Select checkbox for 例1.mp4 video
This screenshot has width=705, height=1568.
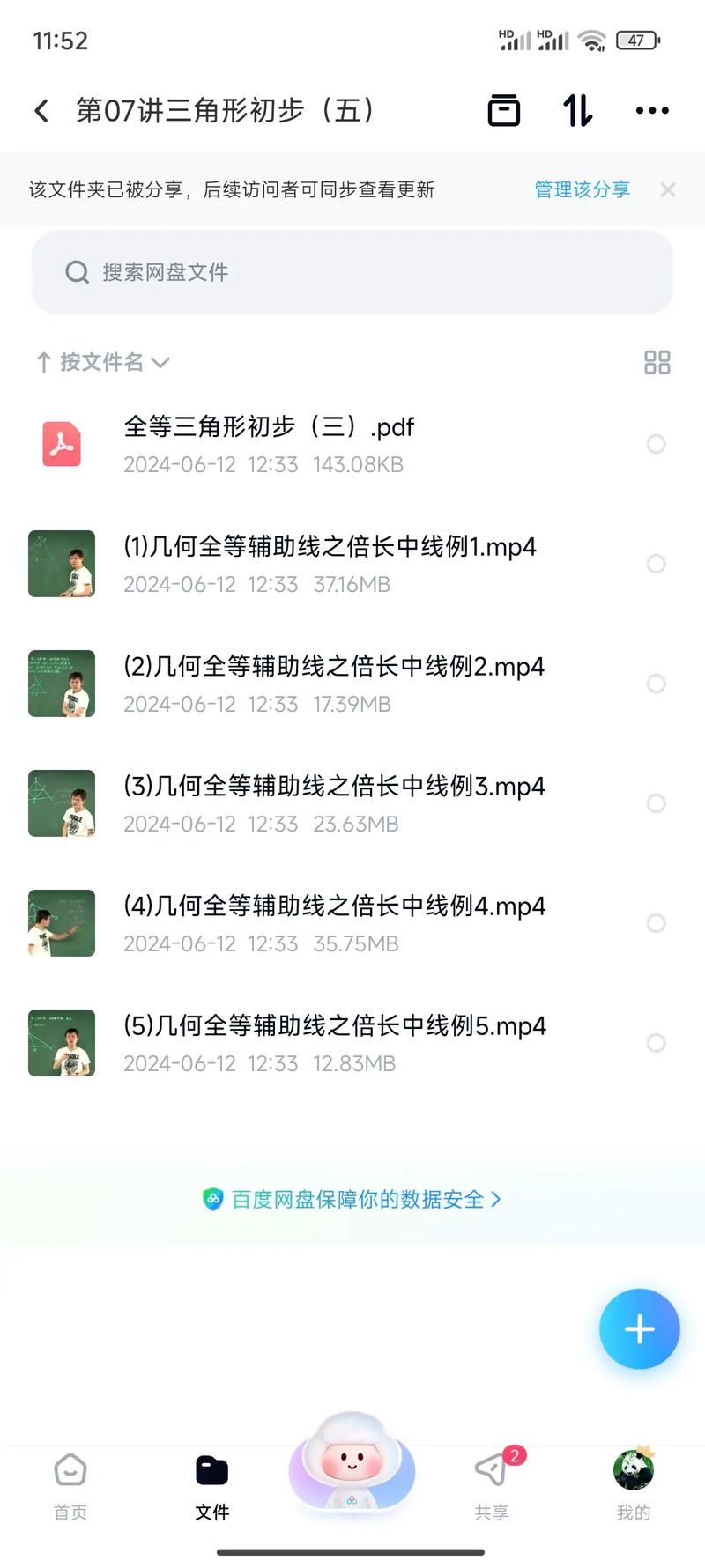[657, 564]
